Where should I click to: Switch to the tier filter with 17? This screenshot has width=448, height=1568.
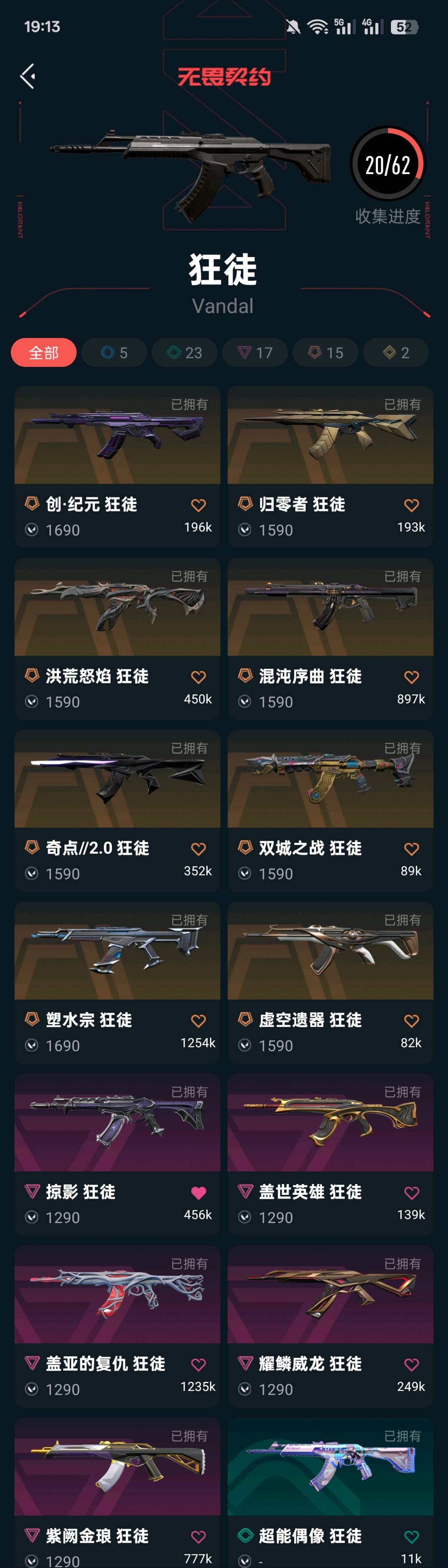(x=254, y=352)
